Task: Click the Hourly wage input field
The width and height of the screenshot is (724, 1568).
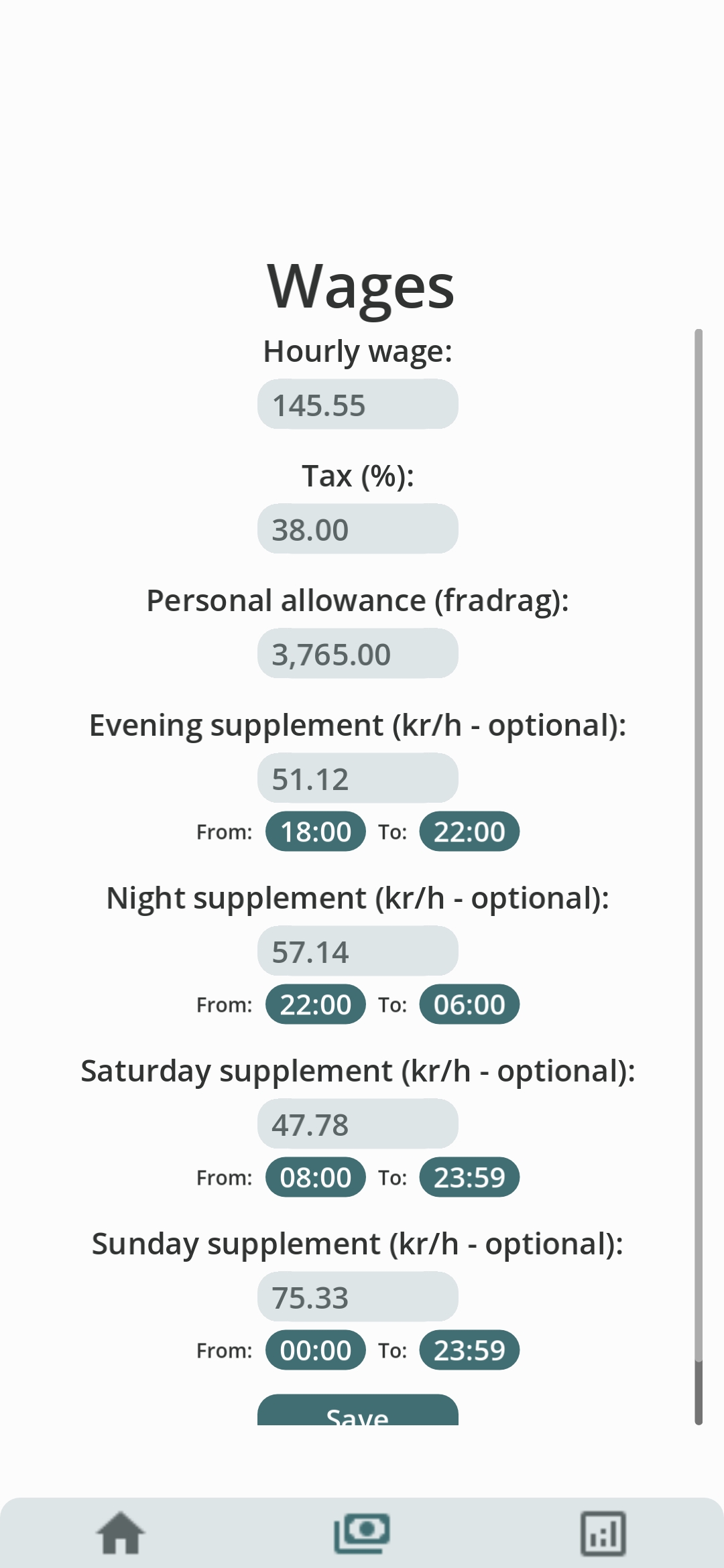Action: (357, 403)
